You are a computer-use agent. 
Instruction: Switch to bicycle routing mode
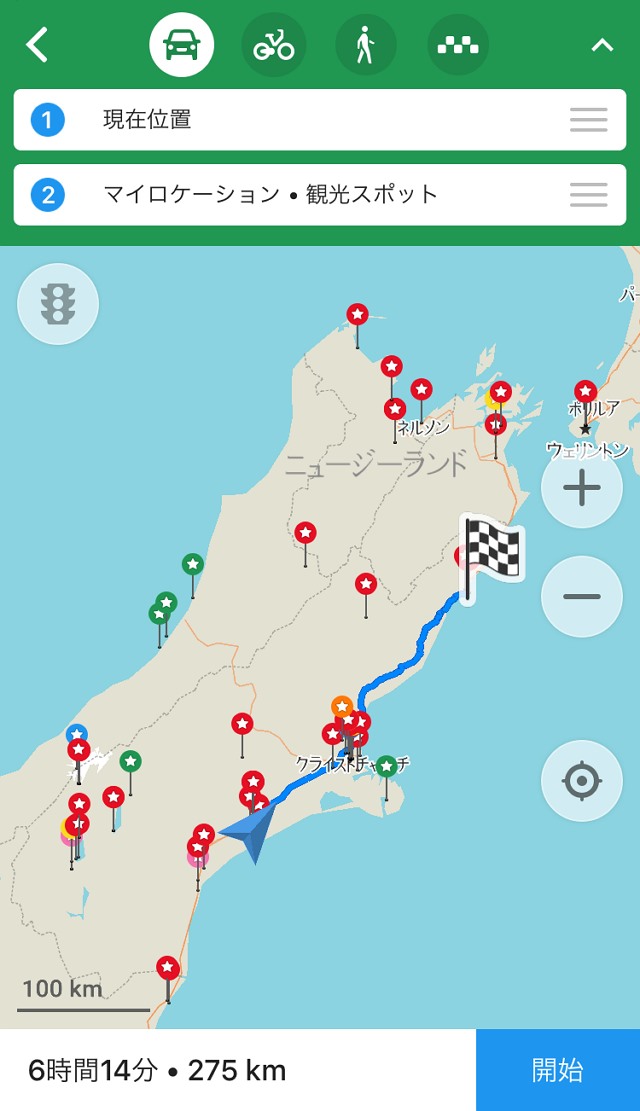[273, 46]
